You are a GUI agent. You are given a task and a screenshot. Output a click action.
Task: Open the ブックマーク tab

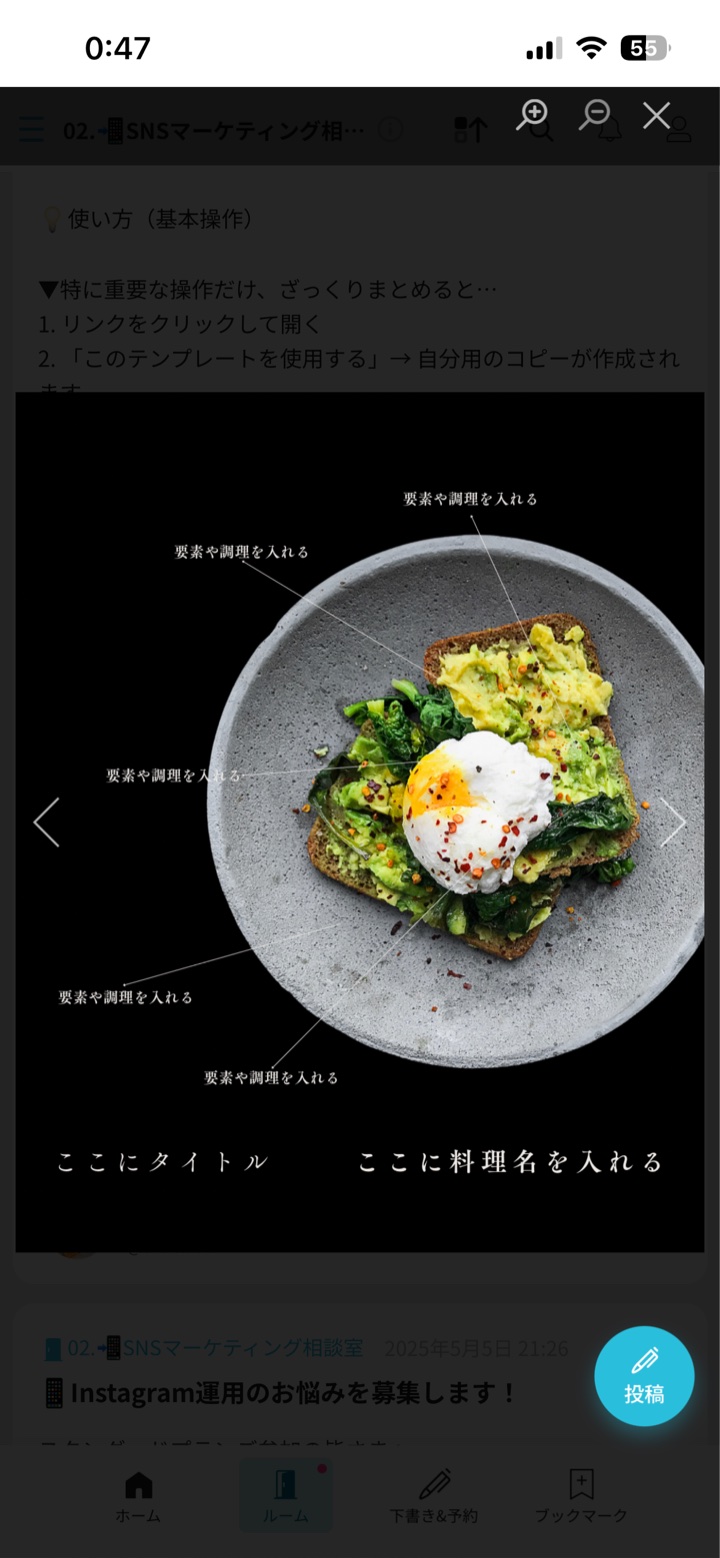tap(581, 1497)
